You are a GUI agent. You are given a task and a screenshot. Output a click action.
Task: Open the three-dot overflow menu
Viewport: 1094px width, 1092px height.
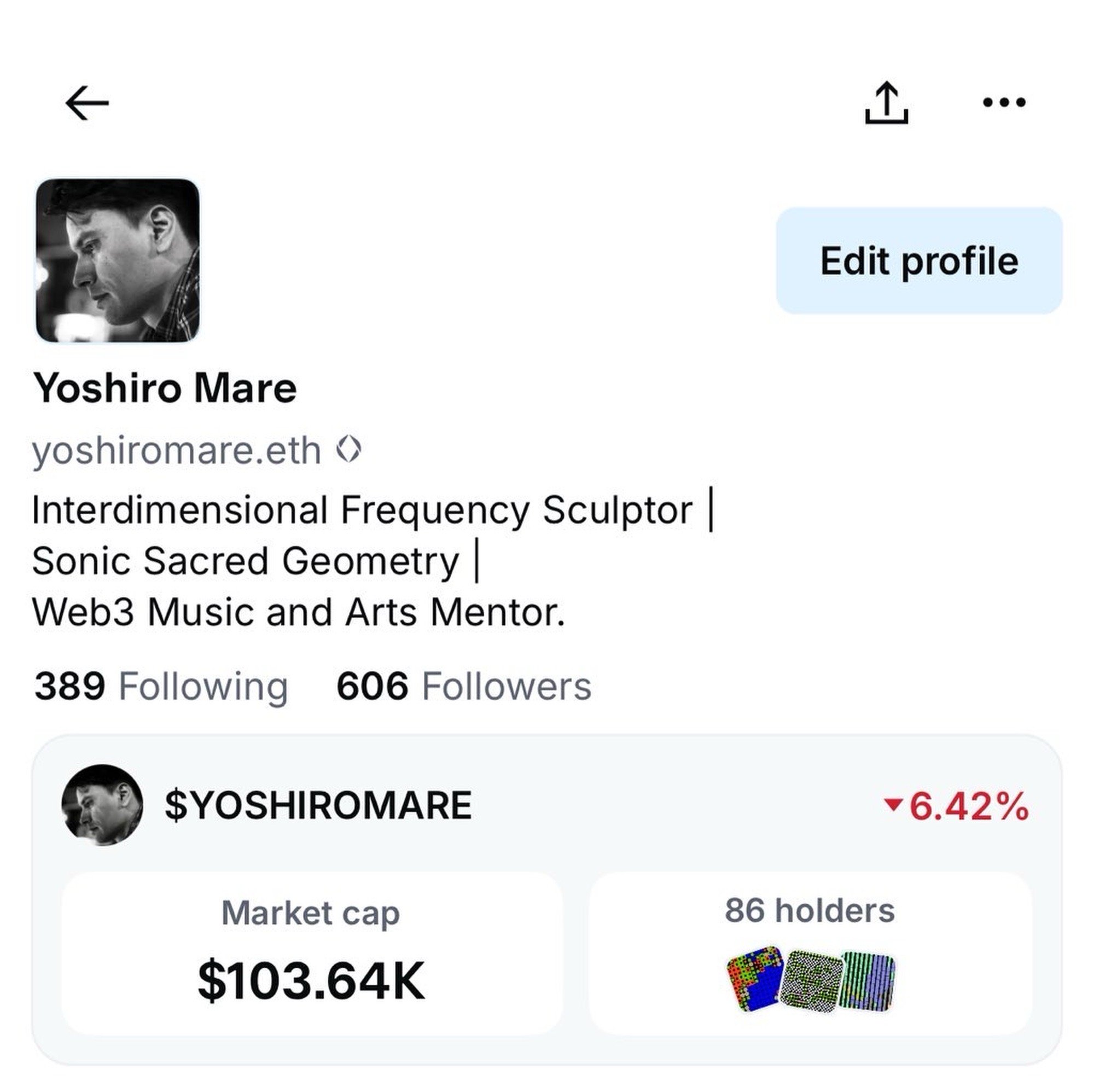(x=1003, y=102)
